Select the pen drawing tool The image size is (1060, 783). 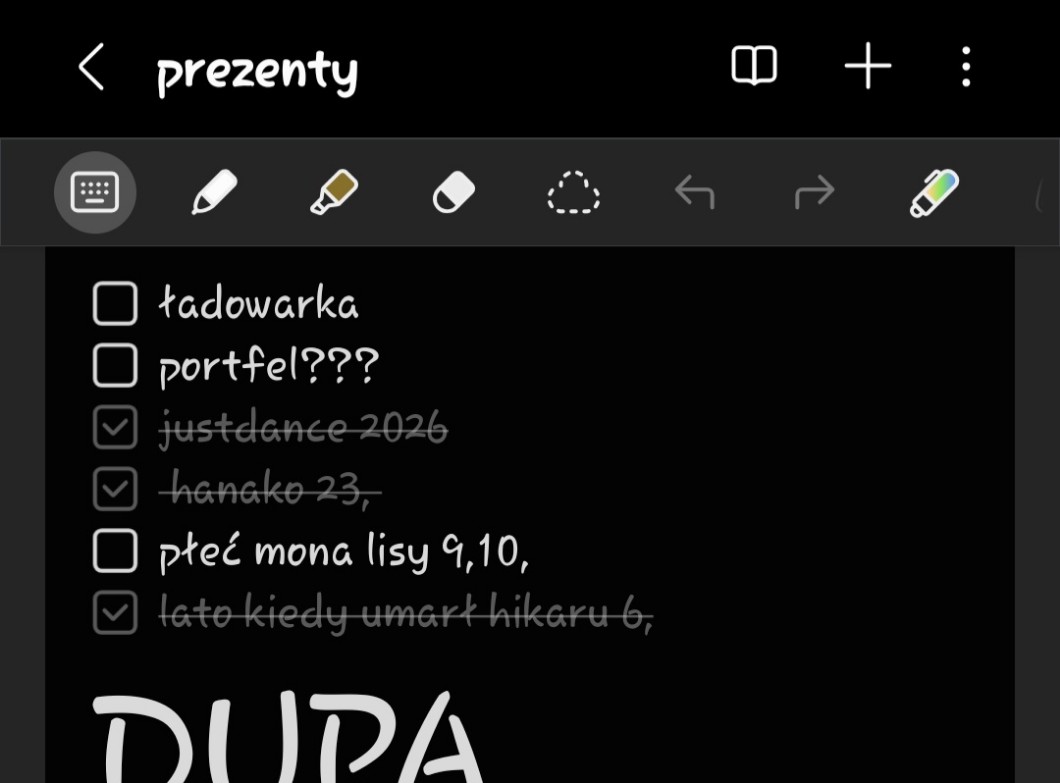click(214, 192)
